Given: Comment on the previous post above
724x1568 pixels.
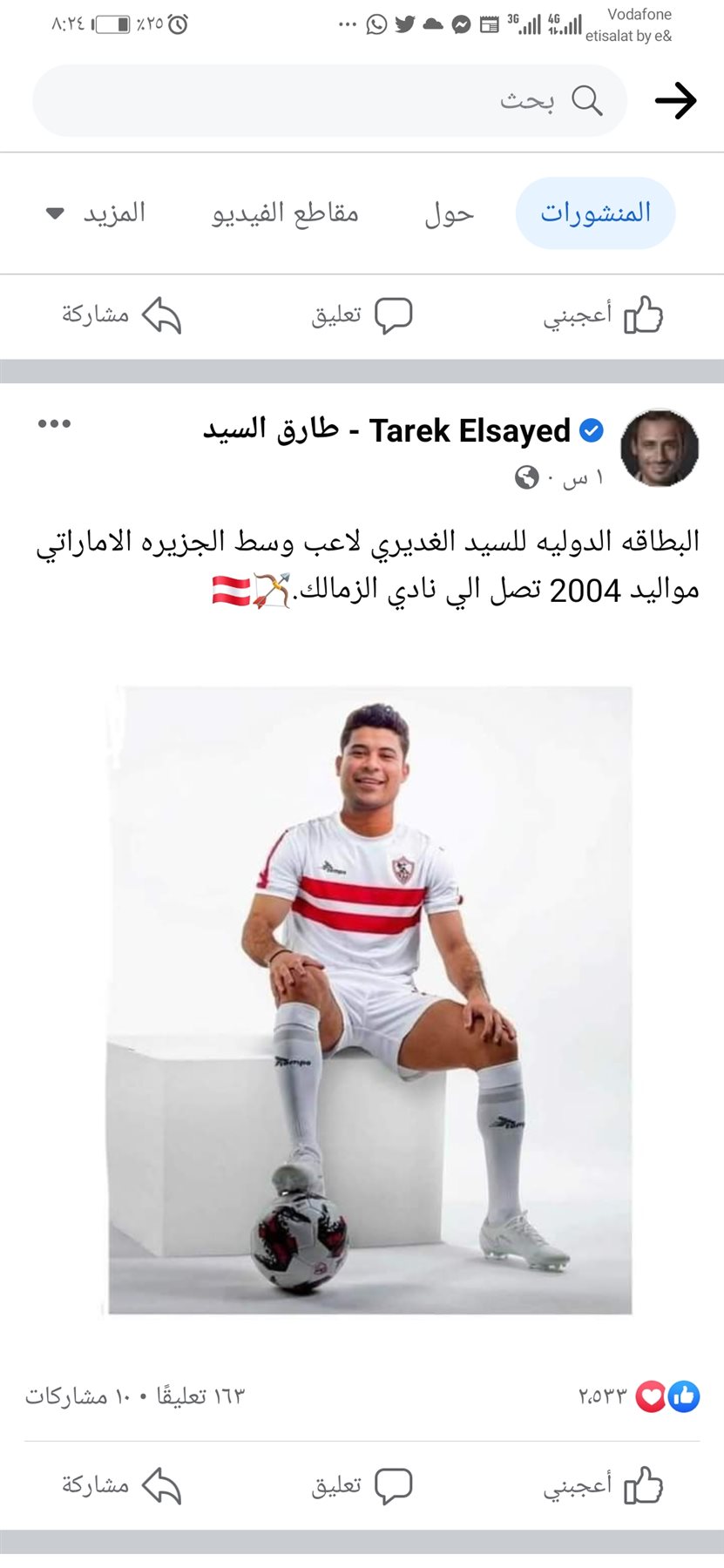Looking at the screenshot, I should pos(362,315).
